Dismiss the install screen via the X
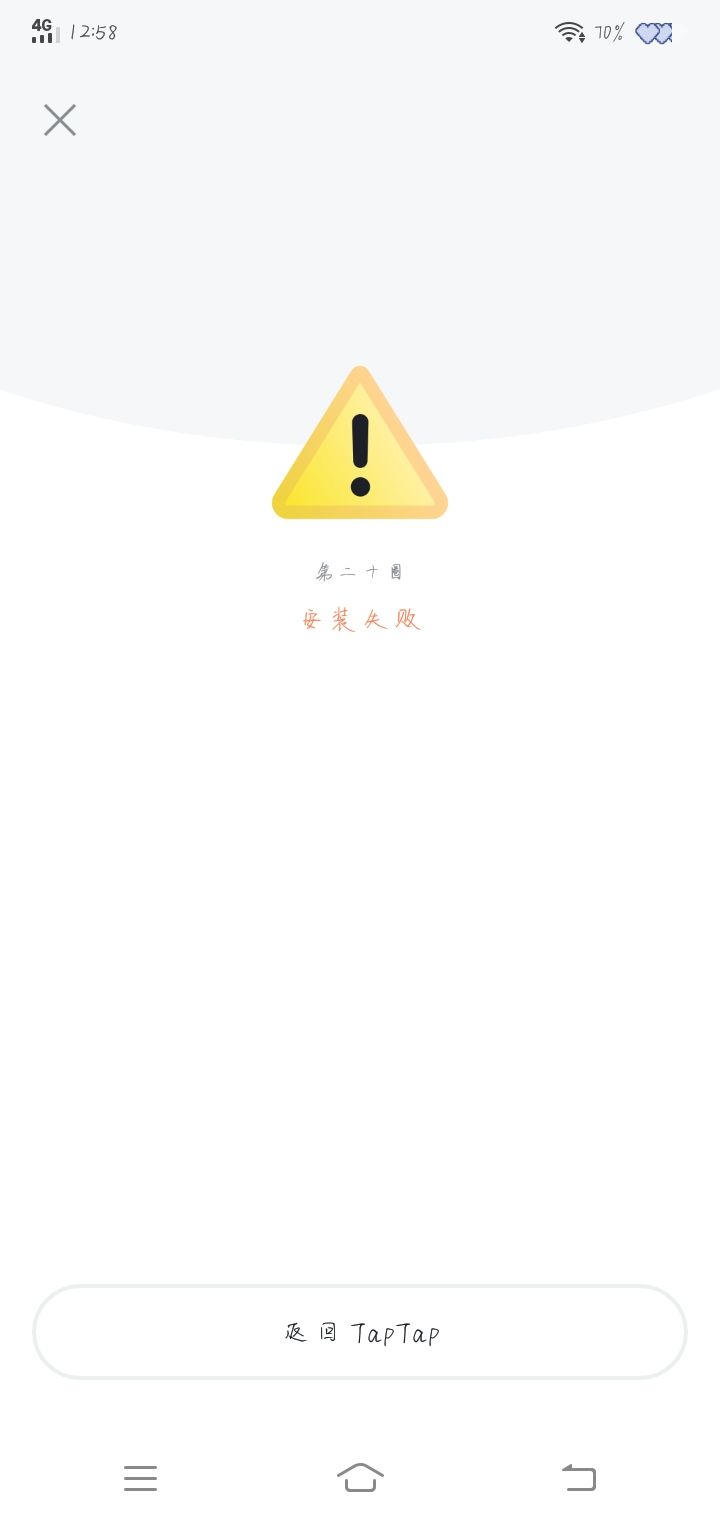Screen dimensions: 720x1520 click(59, 119)
